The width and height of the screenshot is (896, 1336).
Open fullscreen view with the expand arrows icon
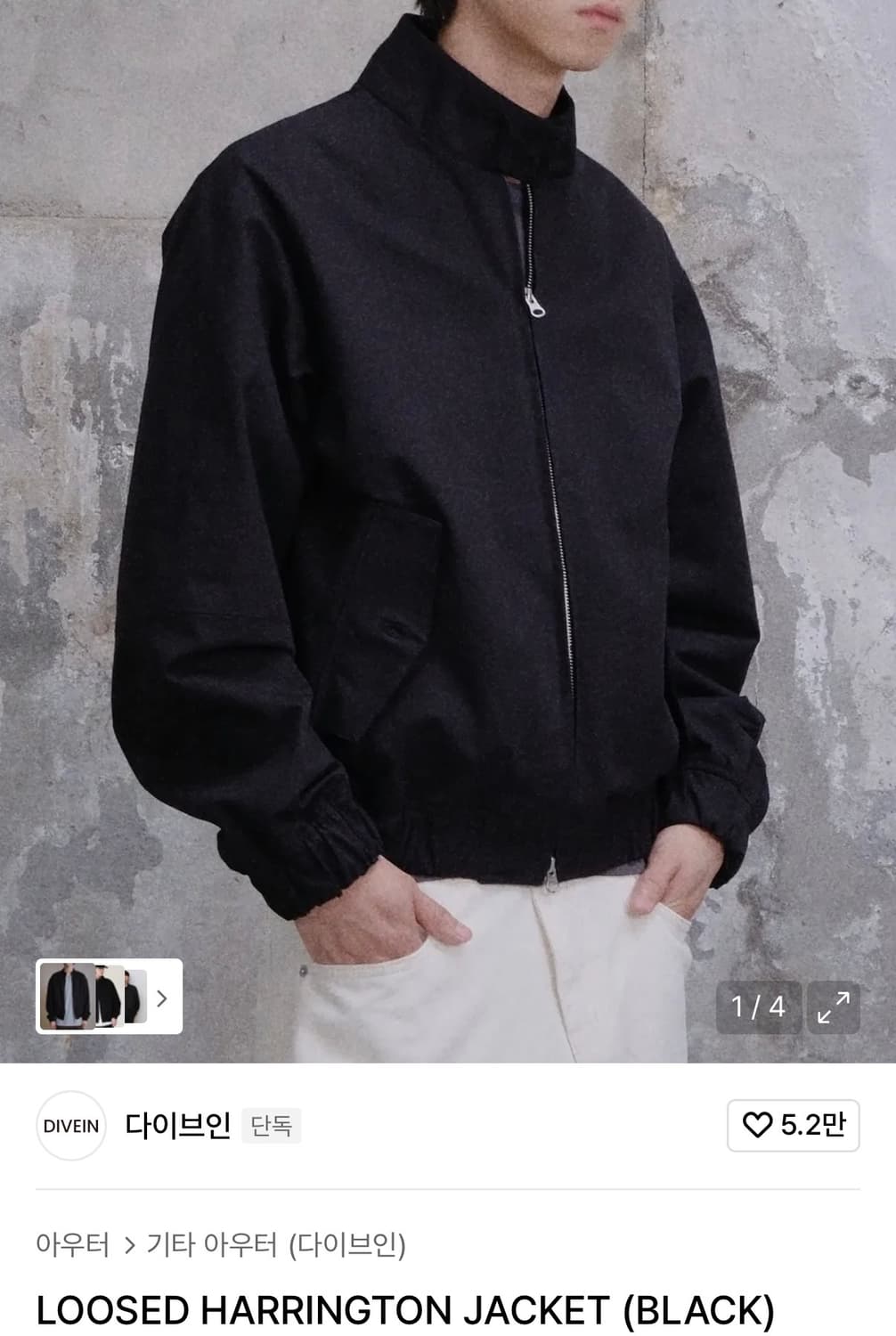tap(835, 1006)
